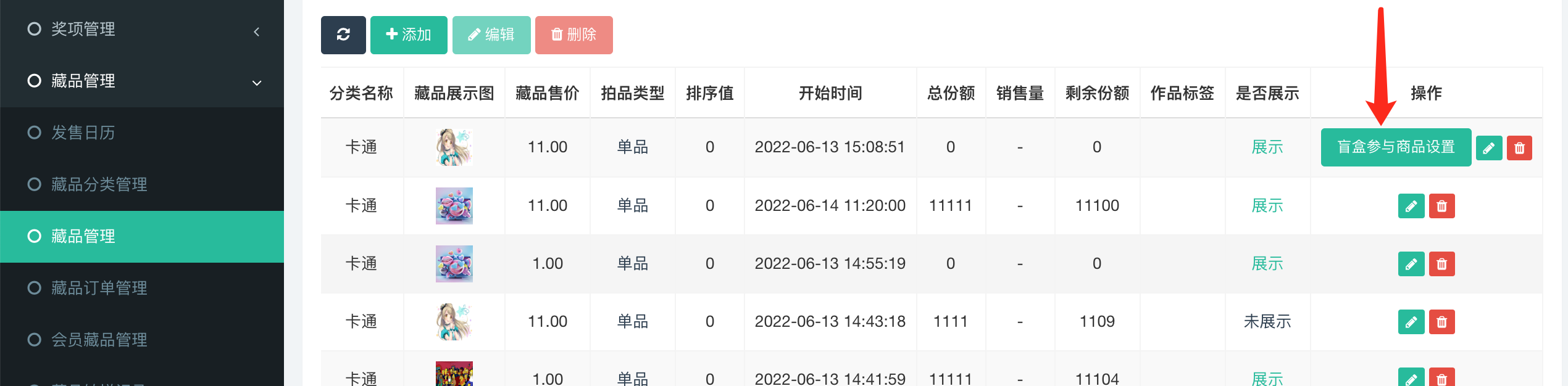Edit the row starting 2022-06-13 14:43:18
This screenshot has width=1568, height=386.
[x=1411, y=322]
